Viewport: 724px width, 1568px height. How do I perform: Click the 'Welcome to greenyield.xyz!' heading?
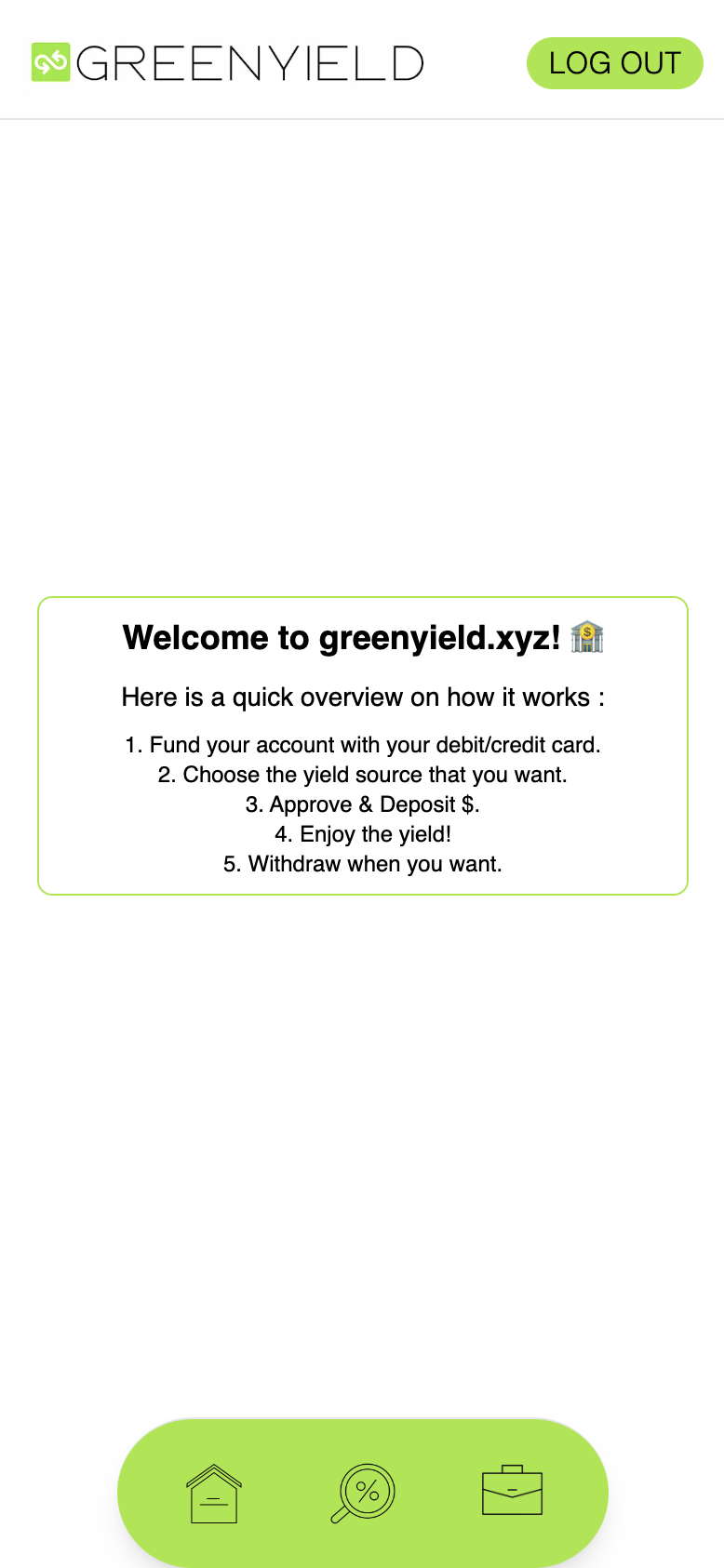click(x=362, y=638)
